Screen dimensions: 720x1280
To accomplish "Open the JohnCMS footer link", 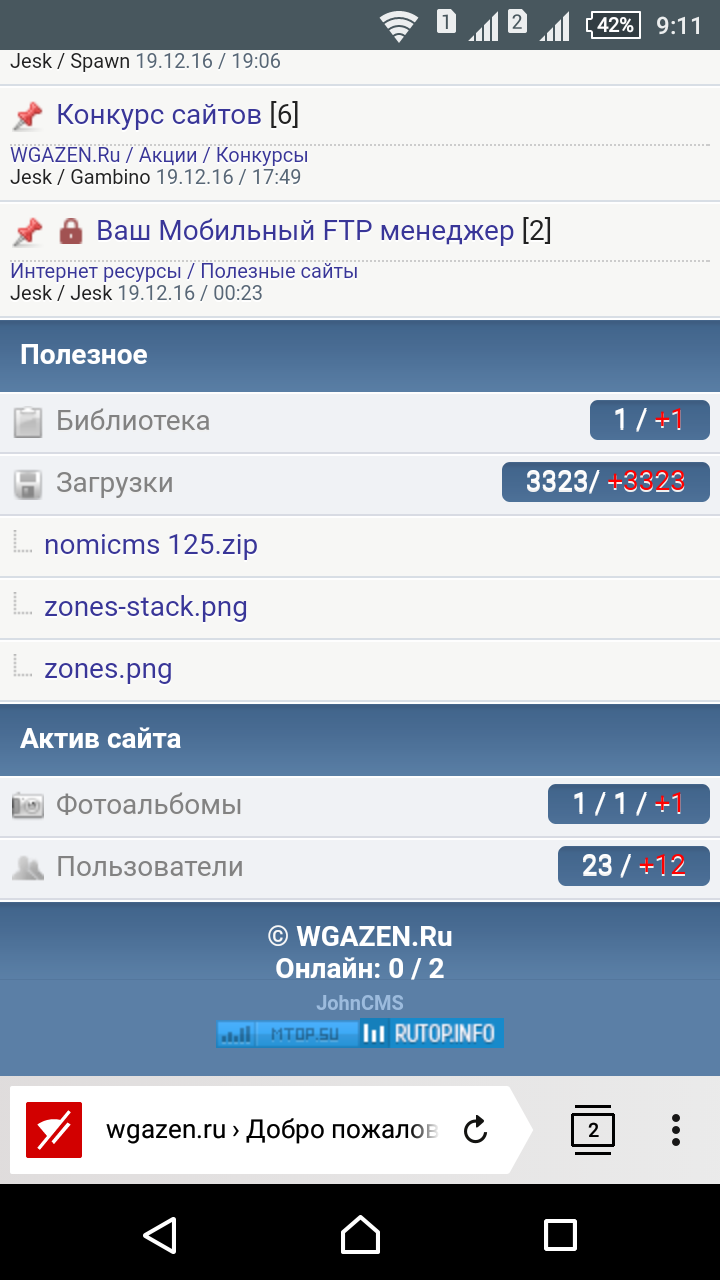I will coord(359,1003).
